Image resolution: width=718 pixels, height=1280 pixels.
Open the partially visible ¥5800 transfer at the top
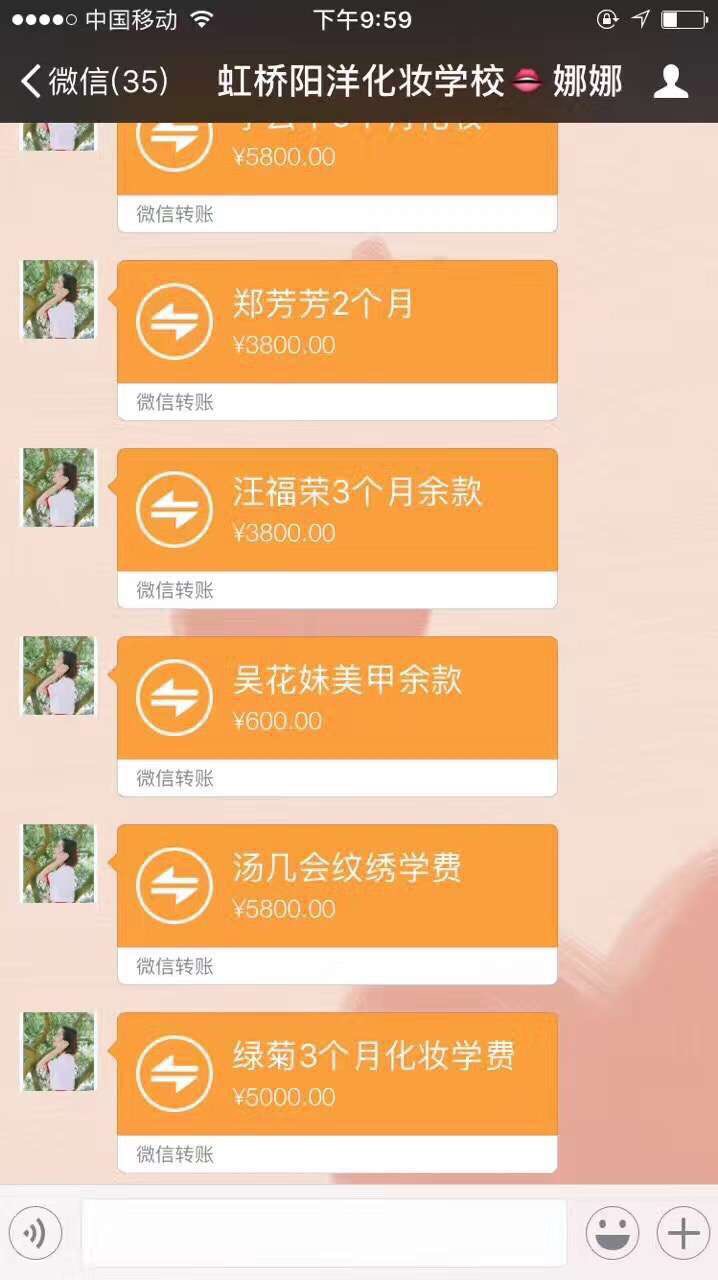337,160
